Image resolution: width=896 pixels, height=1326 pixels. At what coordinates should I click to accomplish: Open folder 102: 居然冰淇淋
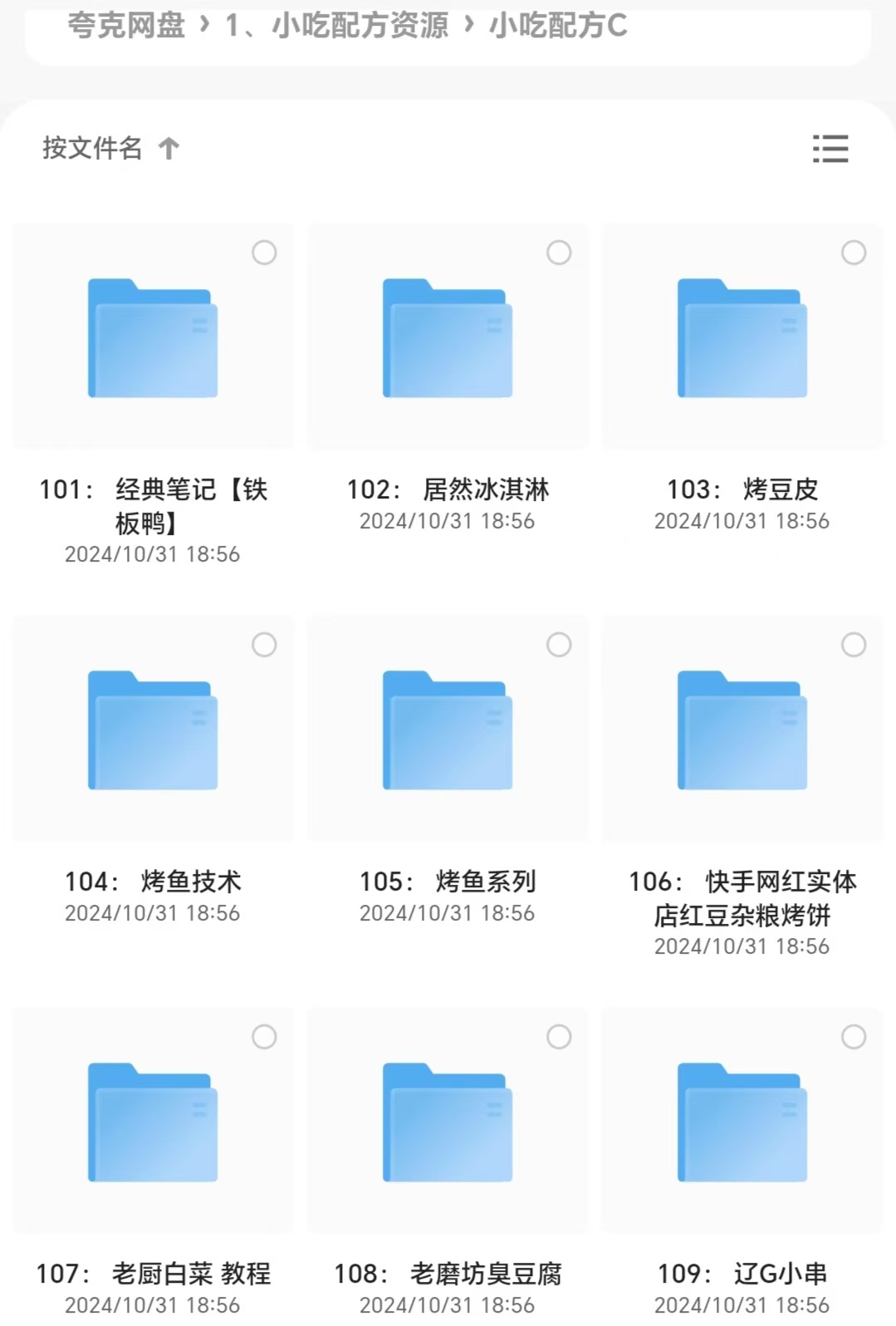pyautogui.click(x=448, y=338)
